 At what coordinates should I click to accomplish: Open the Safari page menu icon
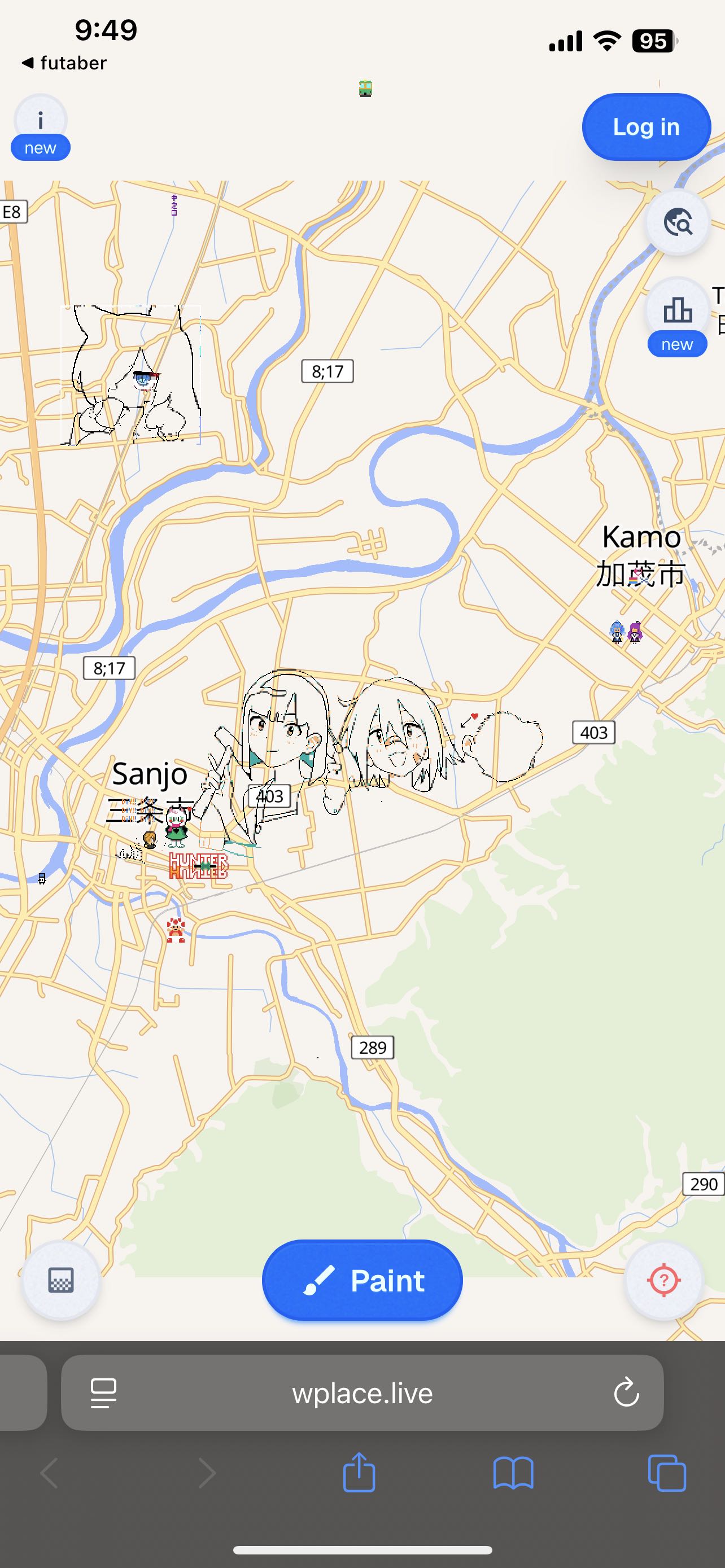(x=103, y=1393)
